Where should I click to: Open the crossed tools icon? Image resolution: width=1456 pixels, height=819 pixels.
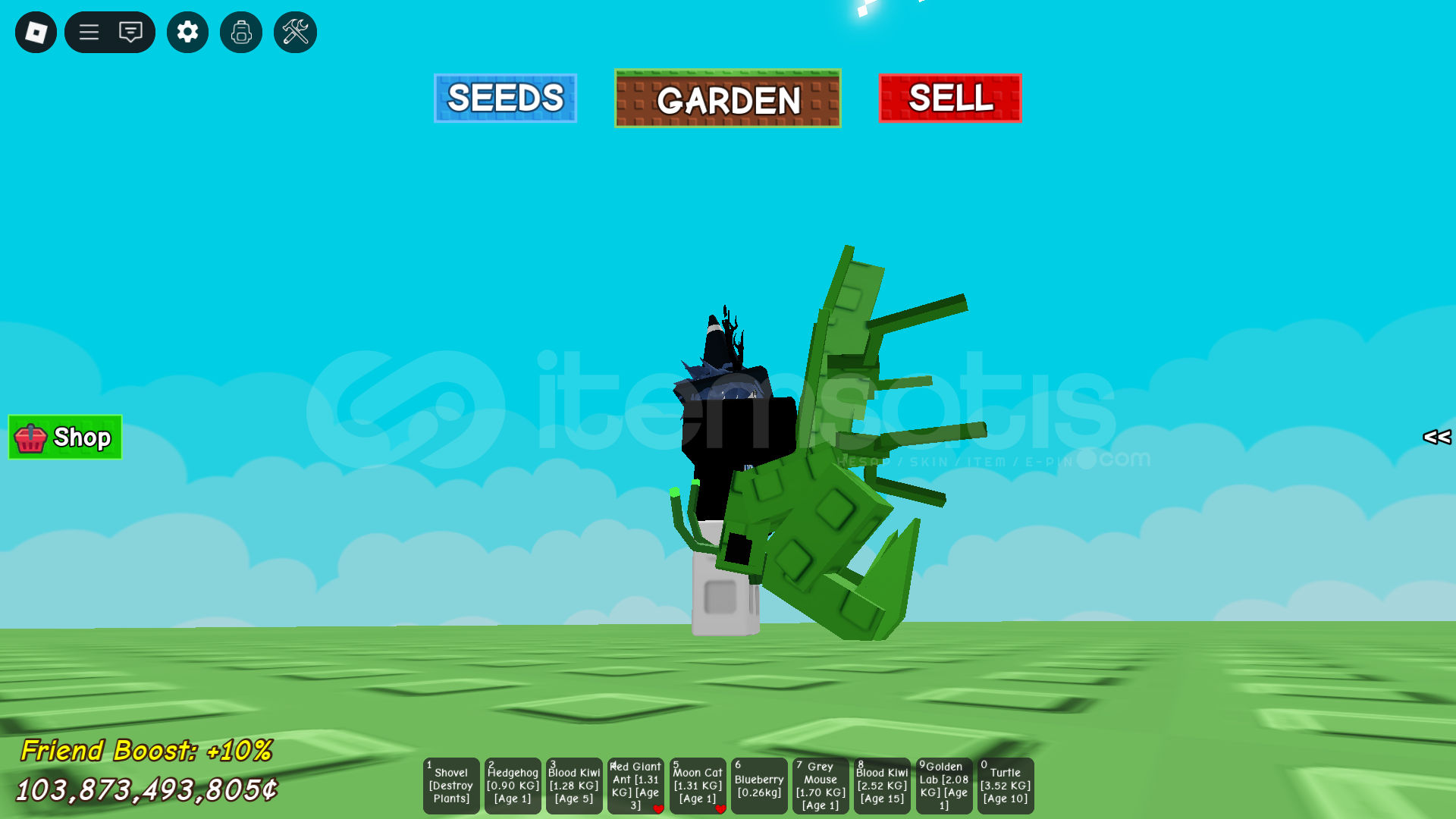[x=295, y=32]
